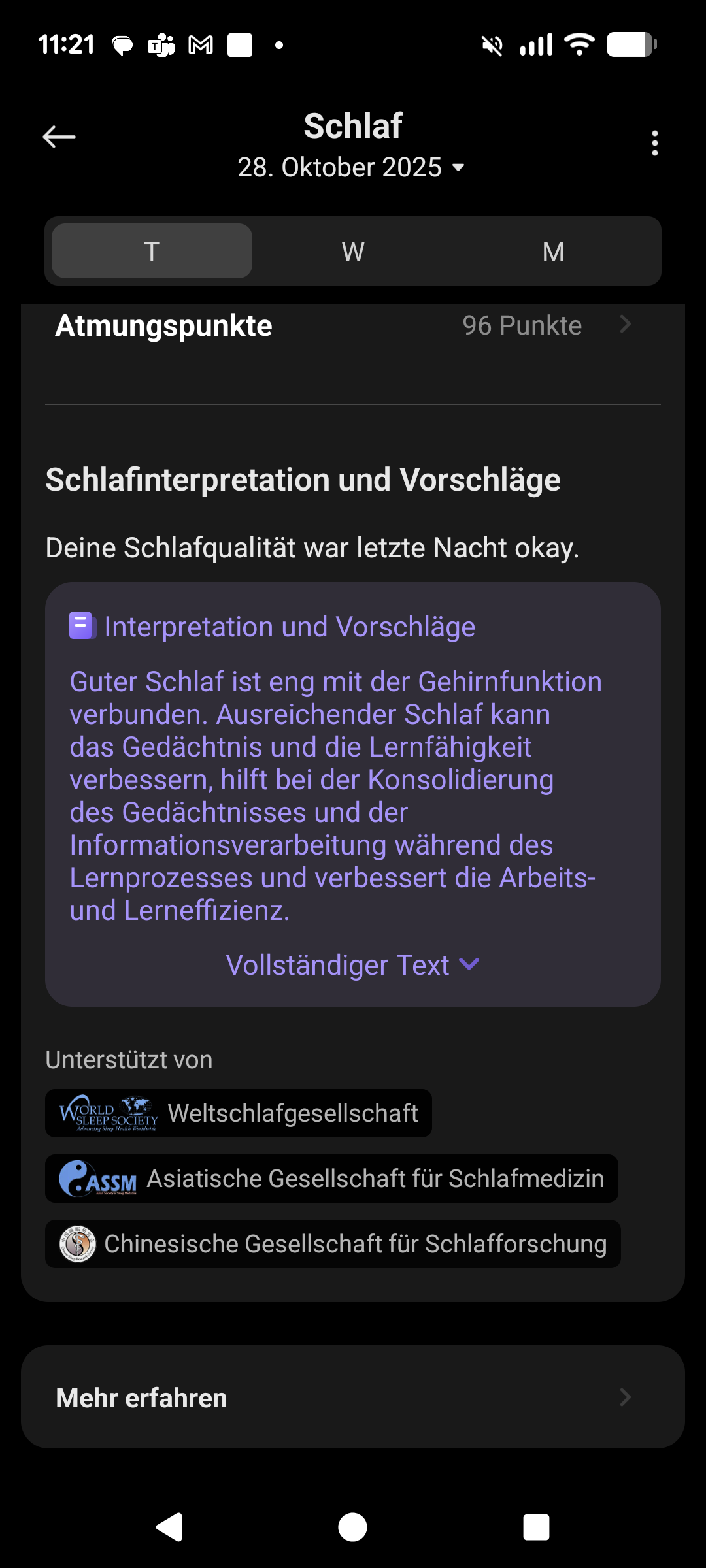Expand Vollständiger Text
The image size is (706, 1568).
[x=353, y=965]
